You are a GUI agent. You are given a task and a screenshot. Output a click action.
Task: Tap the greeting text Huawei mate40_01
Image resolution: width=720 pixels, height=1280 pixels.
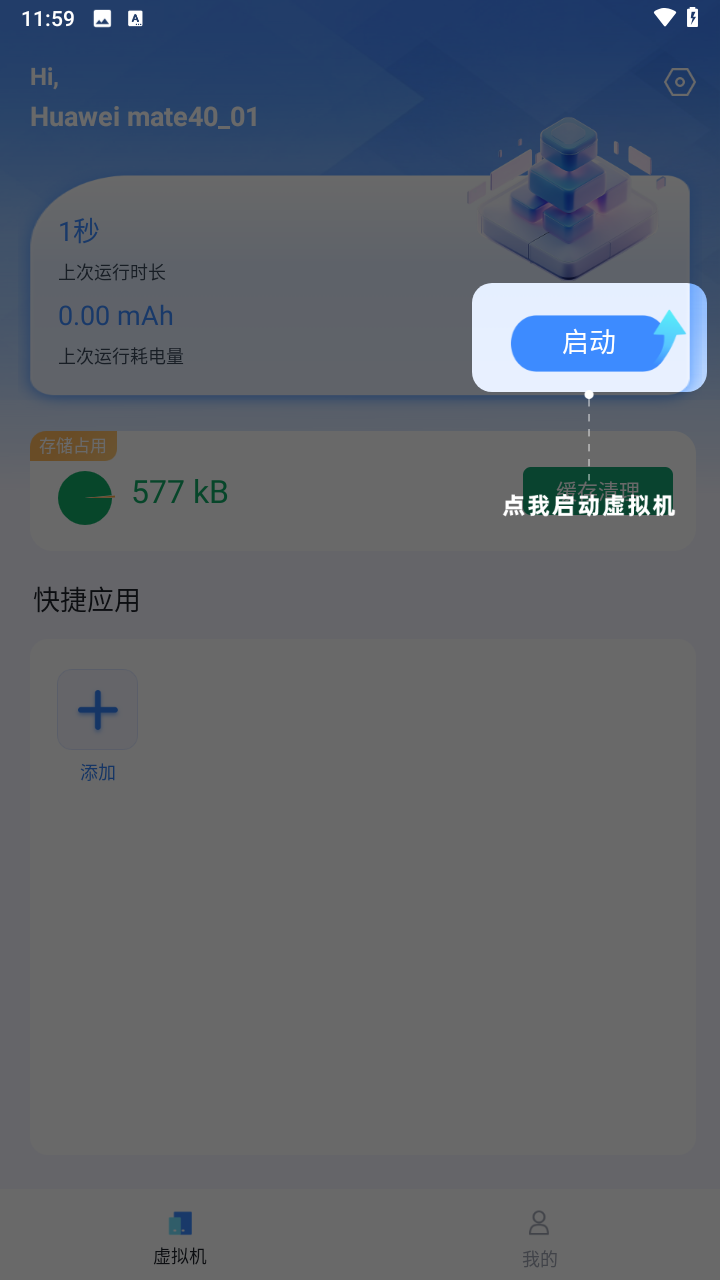(144, 116)
